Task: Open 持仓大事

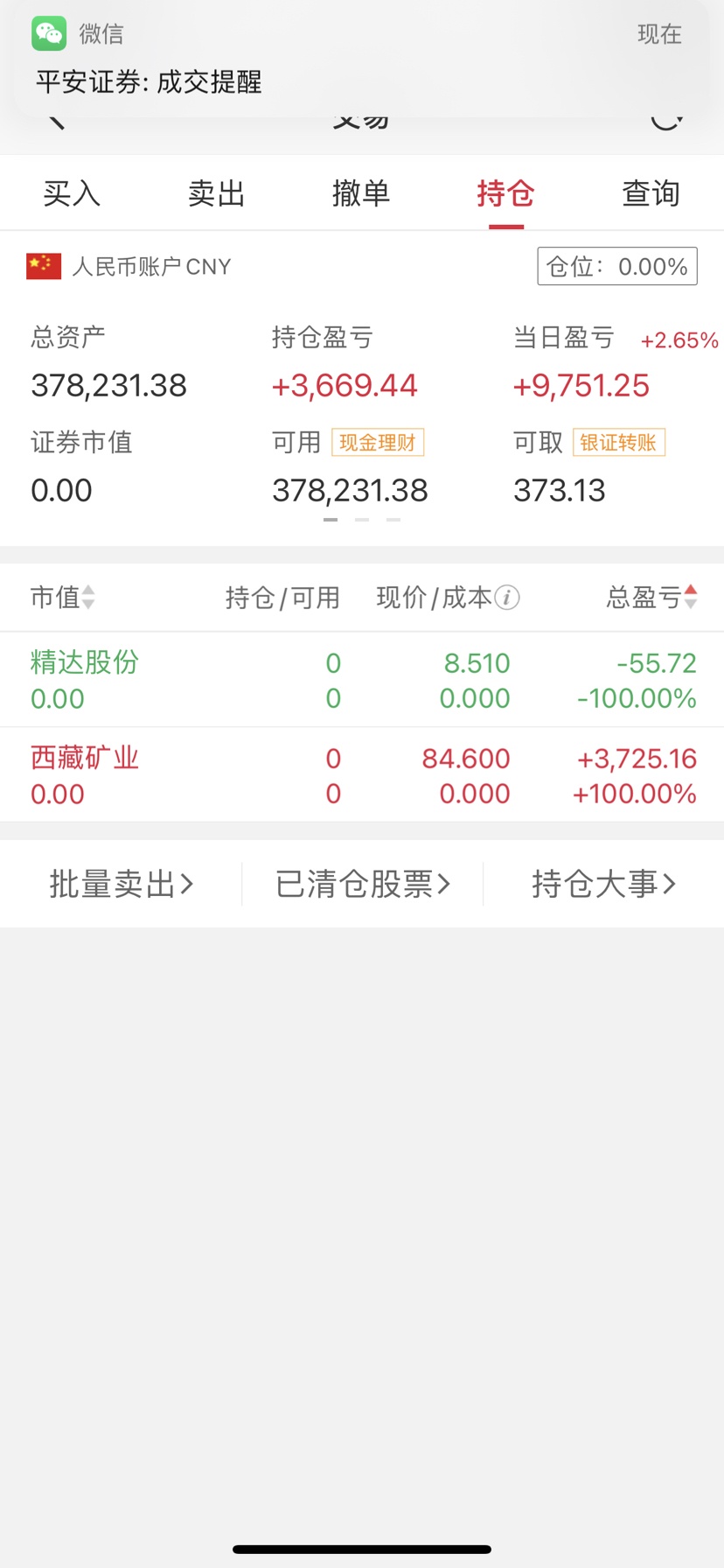Action: click(x=604, y=885)
